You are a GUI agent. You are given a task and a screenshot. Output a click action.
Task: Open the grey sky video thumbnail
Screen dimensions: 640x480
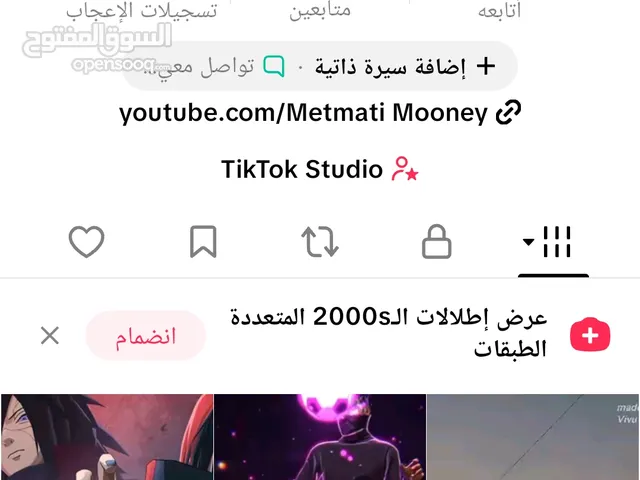pyautogui.click(x=533, y=437)
